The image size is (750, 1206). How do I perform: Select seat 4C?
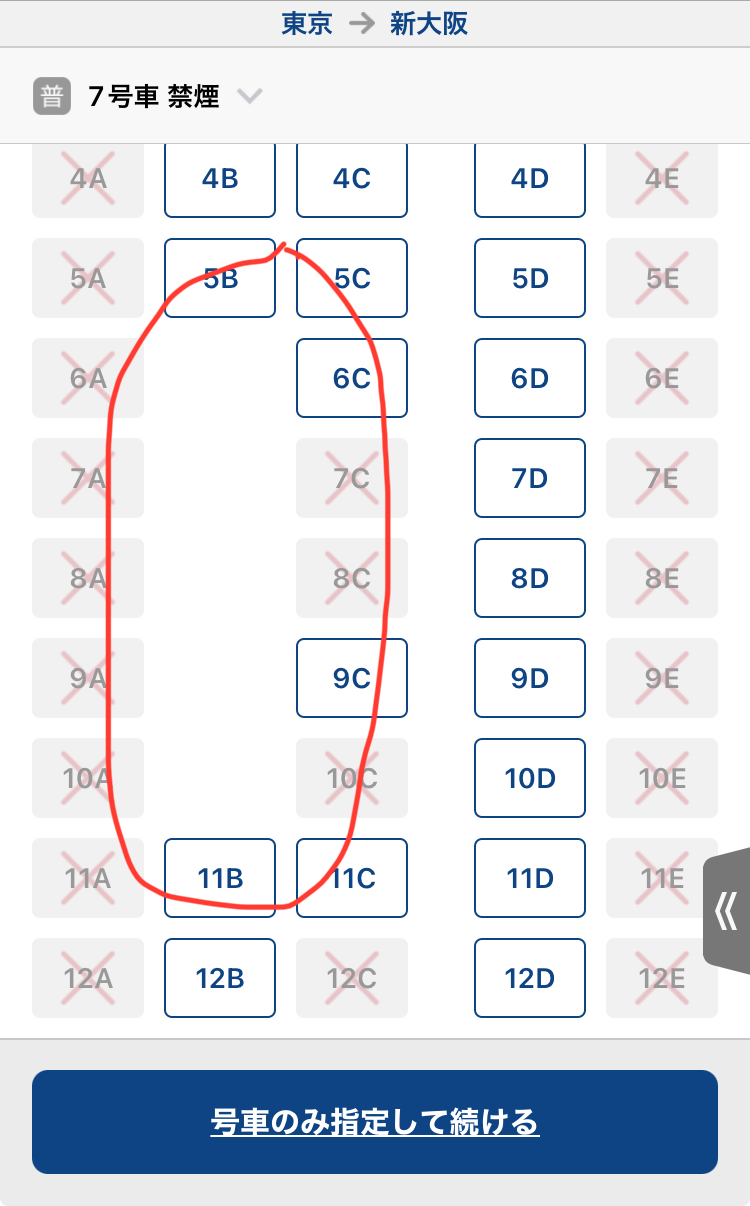[352, 179]
